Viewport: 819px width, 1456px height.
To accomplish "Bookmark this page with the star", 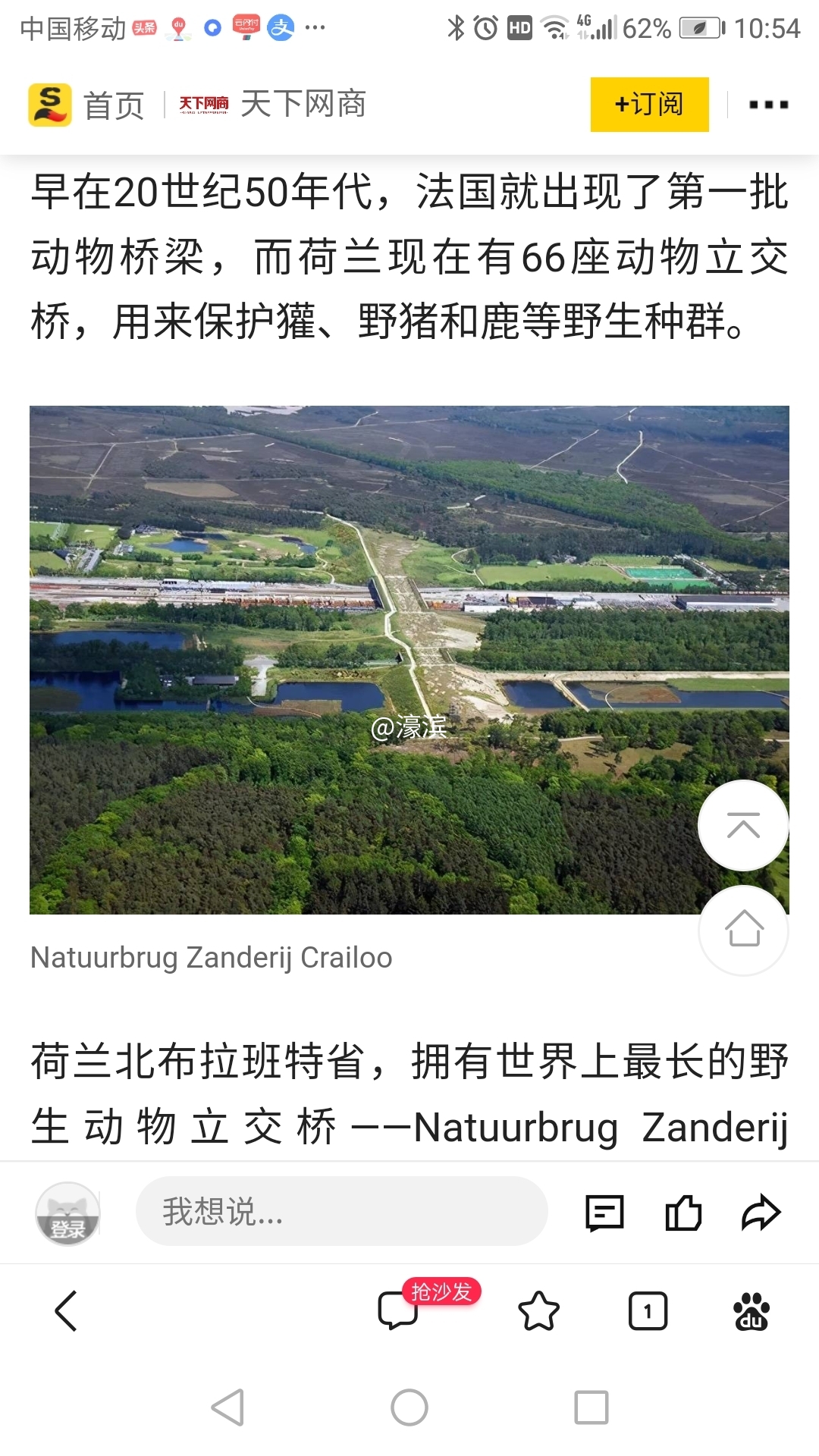I will (x=538, y=1310).
